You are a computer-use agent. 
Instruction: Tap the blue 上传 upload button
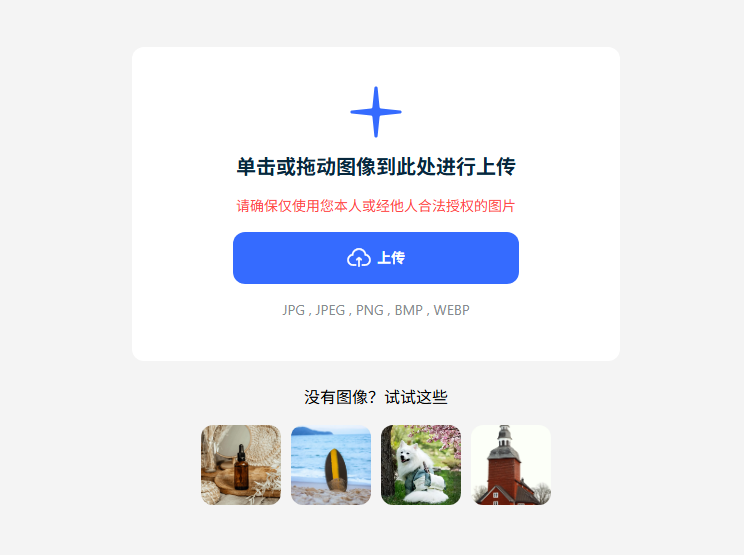pyautogui.click(x=376, y=258)
